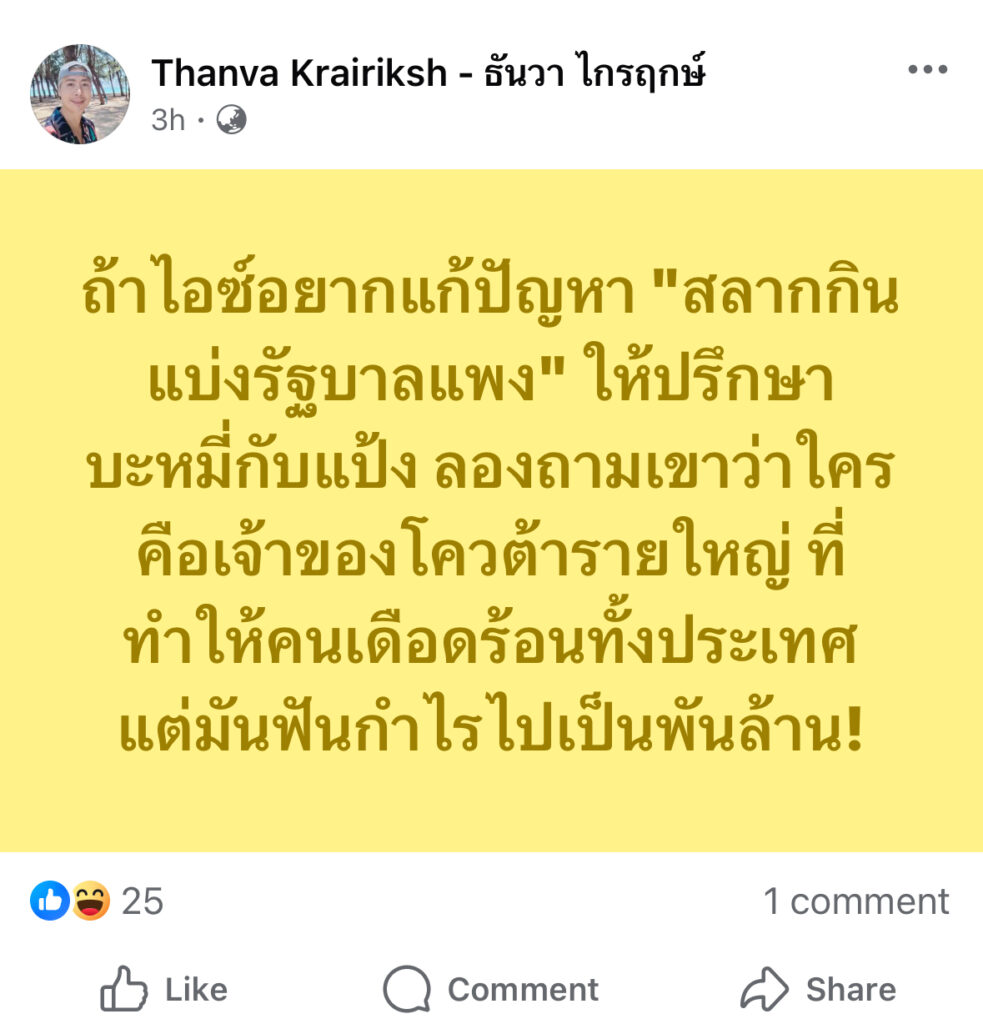Open the post's three-dot options menu

pos(926,71)
